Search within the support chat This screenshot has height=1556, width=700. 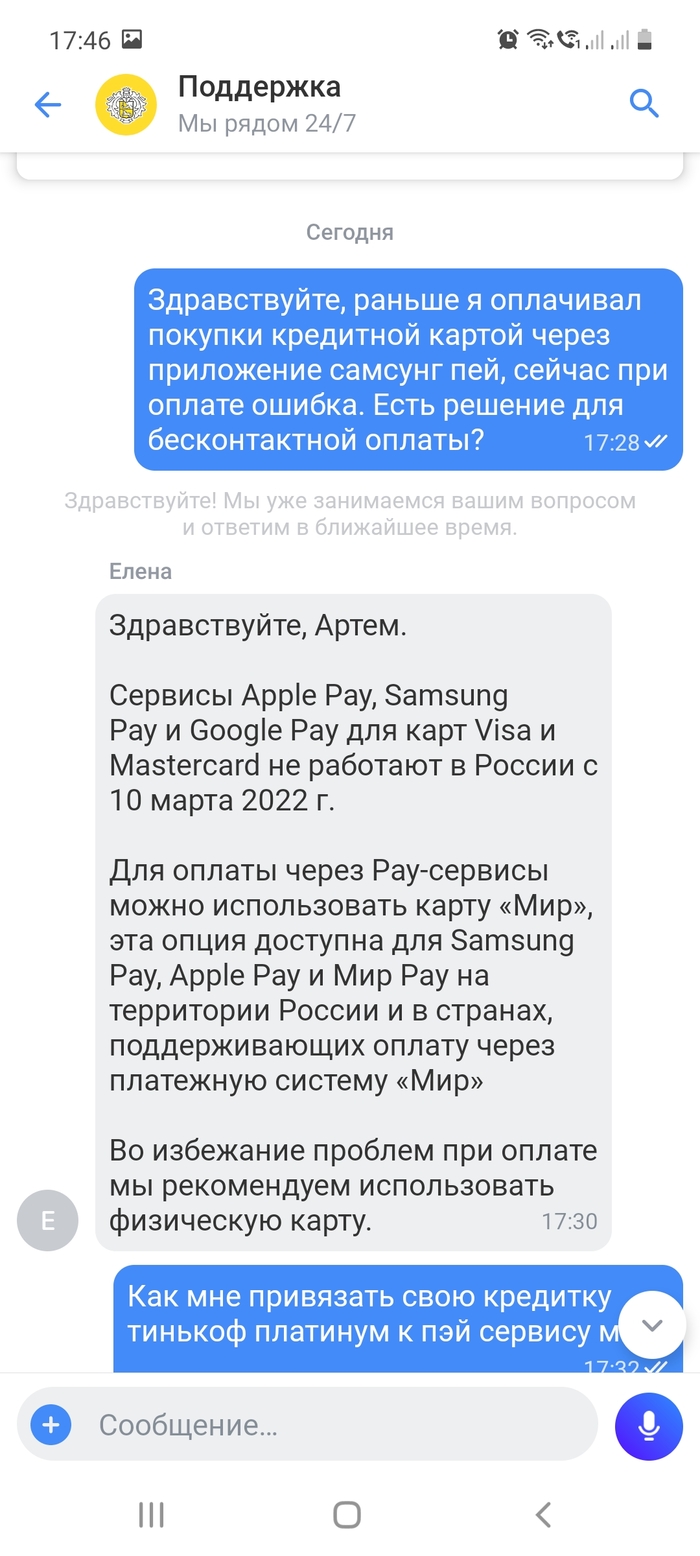click(x=644, y=103)
